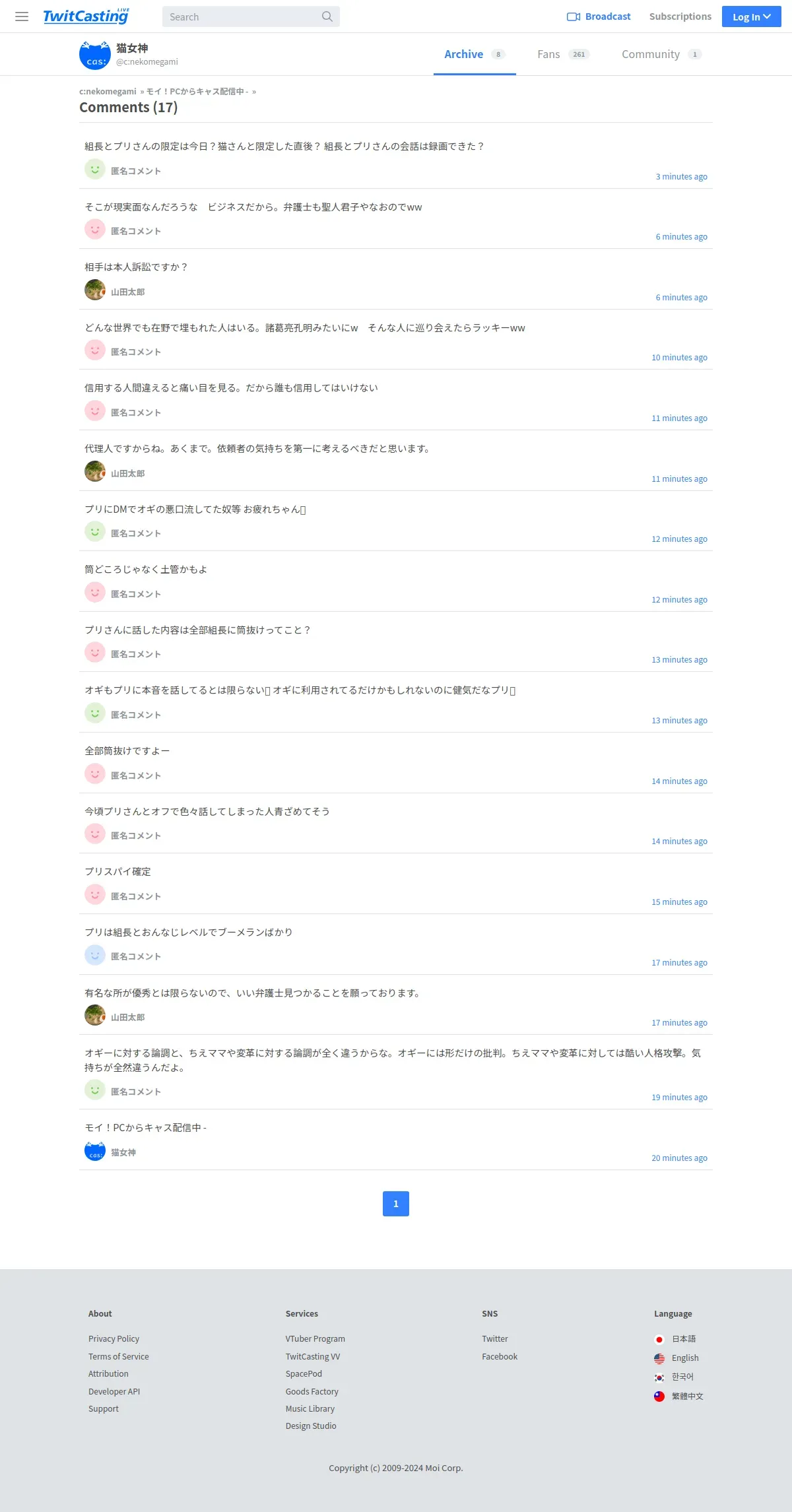Open the Log In dropdown

752,16
